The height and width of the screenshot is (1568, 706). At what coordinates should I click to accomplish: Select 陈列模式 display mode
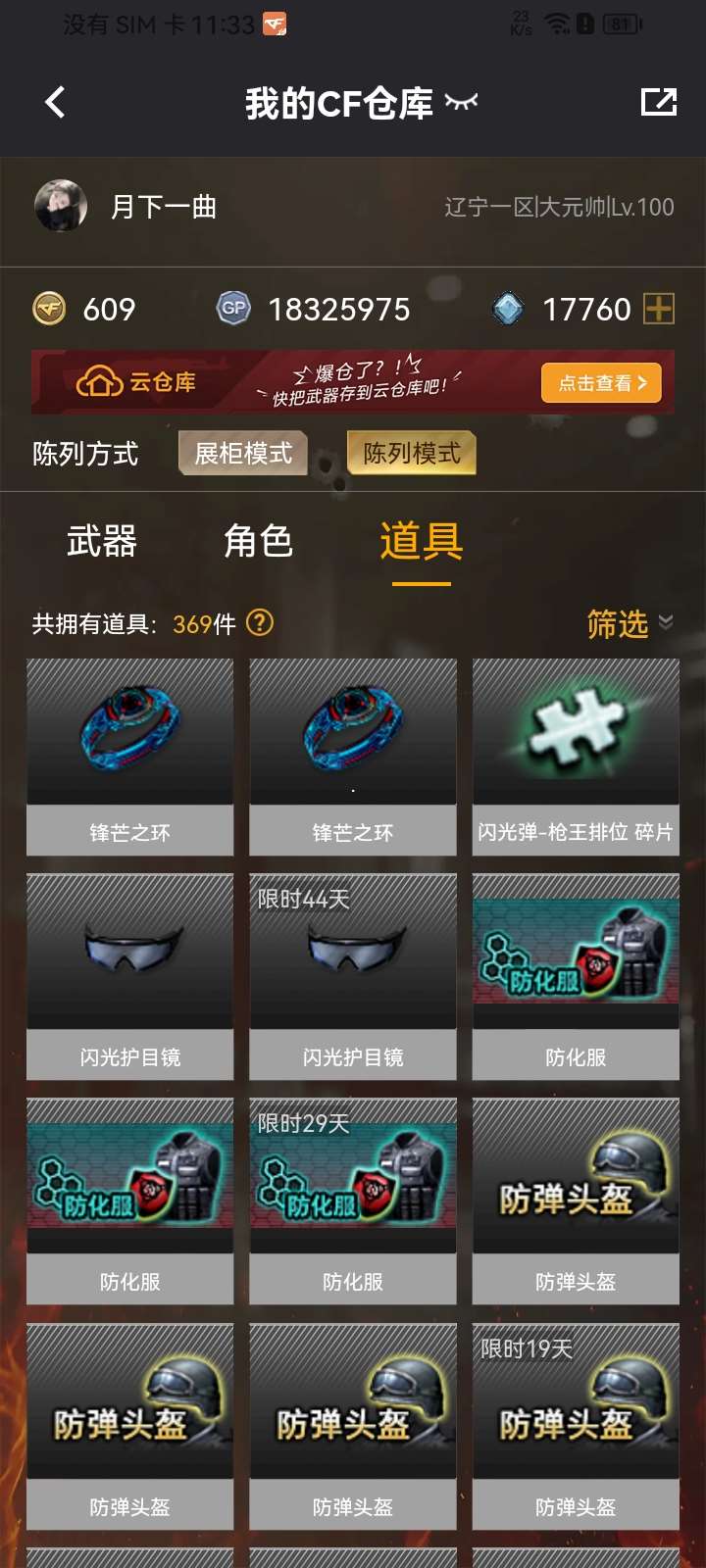tap(412, 453)
